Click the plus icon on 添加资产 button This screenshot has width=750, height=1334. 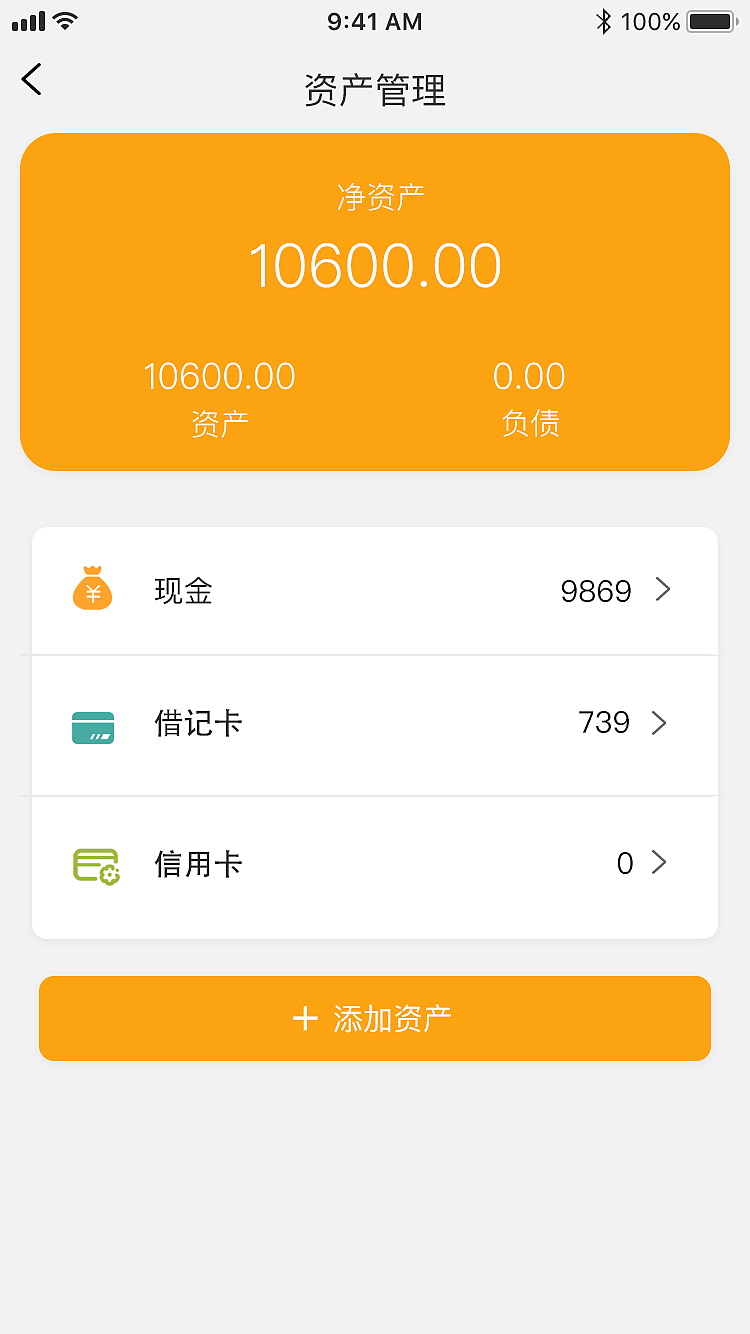305,1018
